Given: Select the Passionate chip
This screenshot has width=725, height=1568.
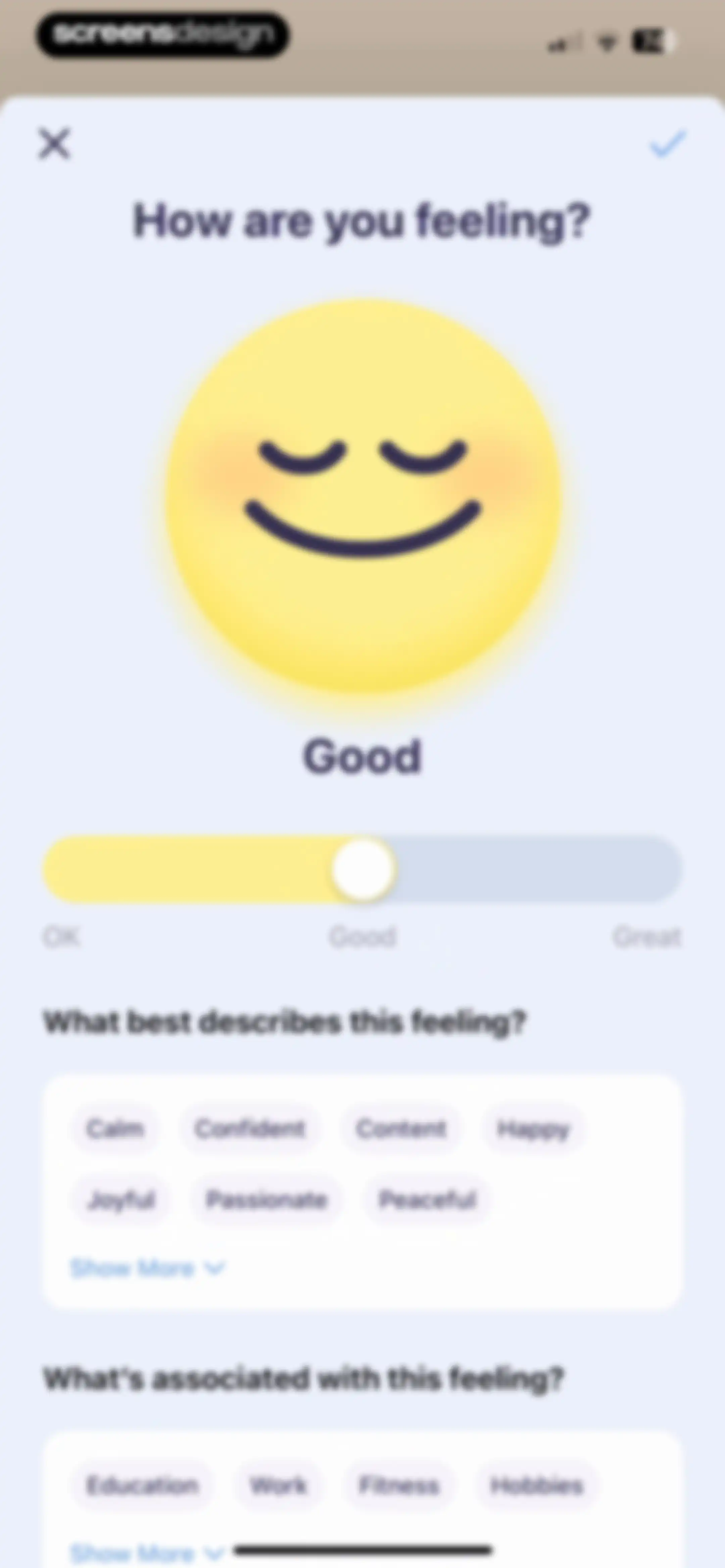Looking at the screenshot, I should coord(267,1200).
